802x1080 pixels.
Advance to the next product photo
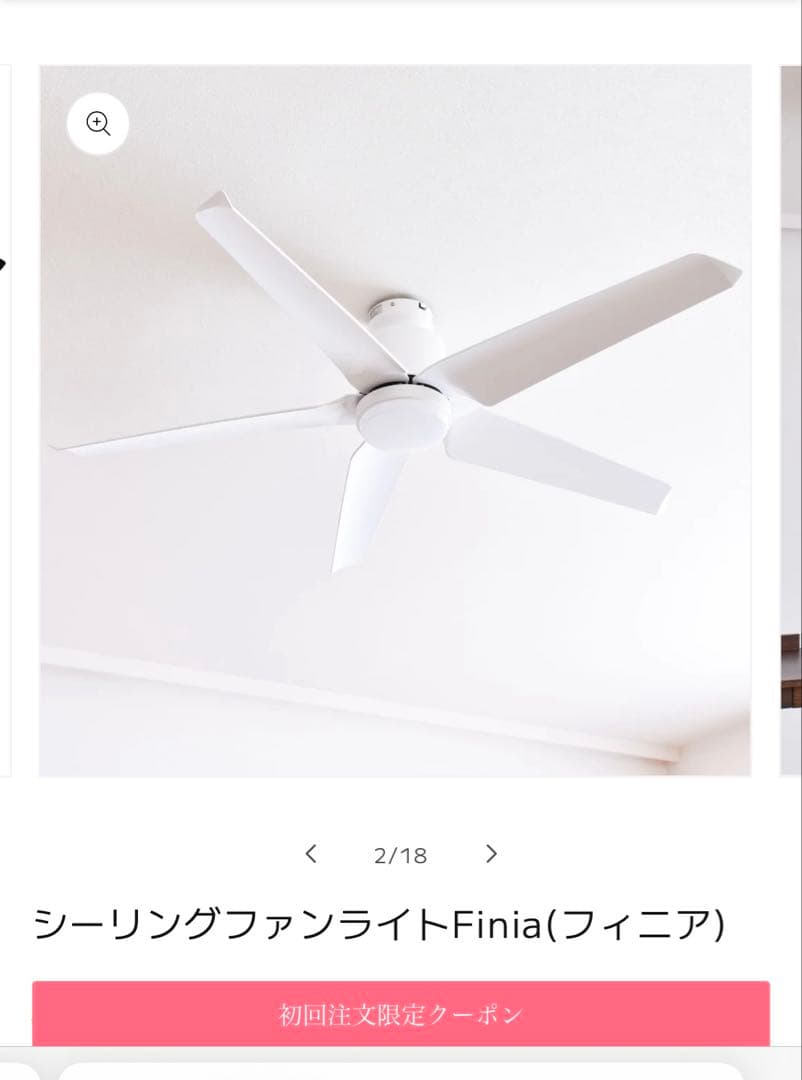point(491,854)
